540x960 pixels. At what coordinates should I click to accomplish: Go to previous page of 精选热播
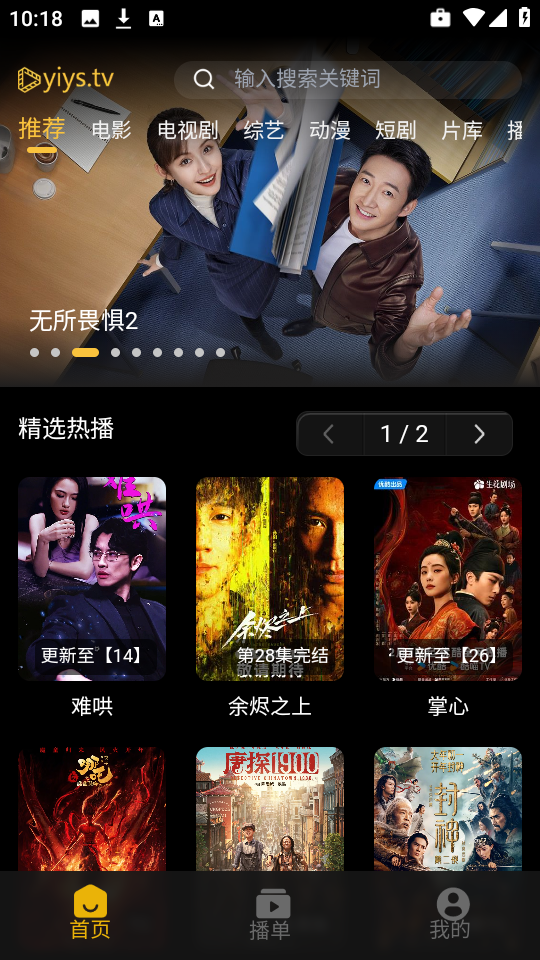[x=329, y=434]
